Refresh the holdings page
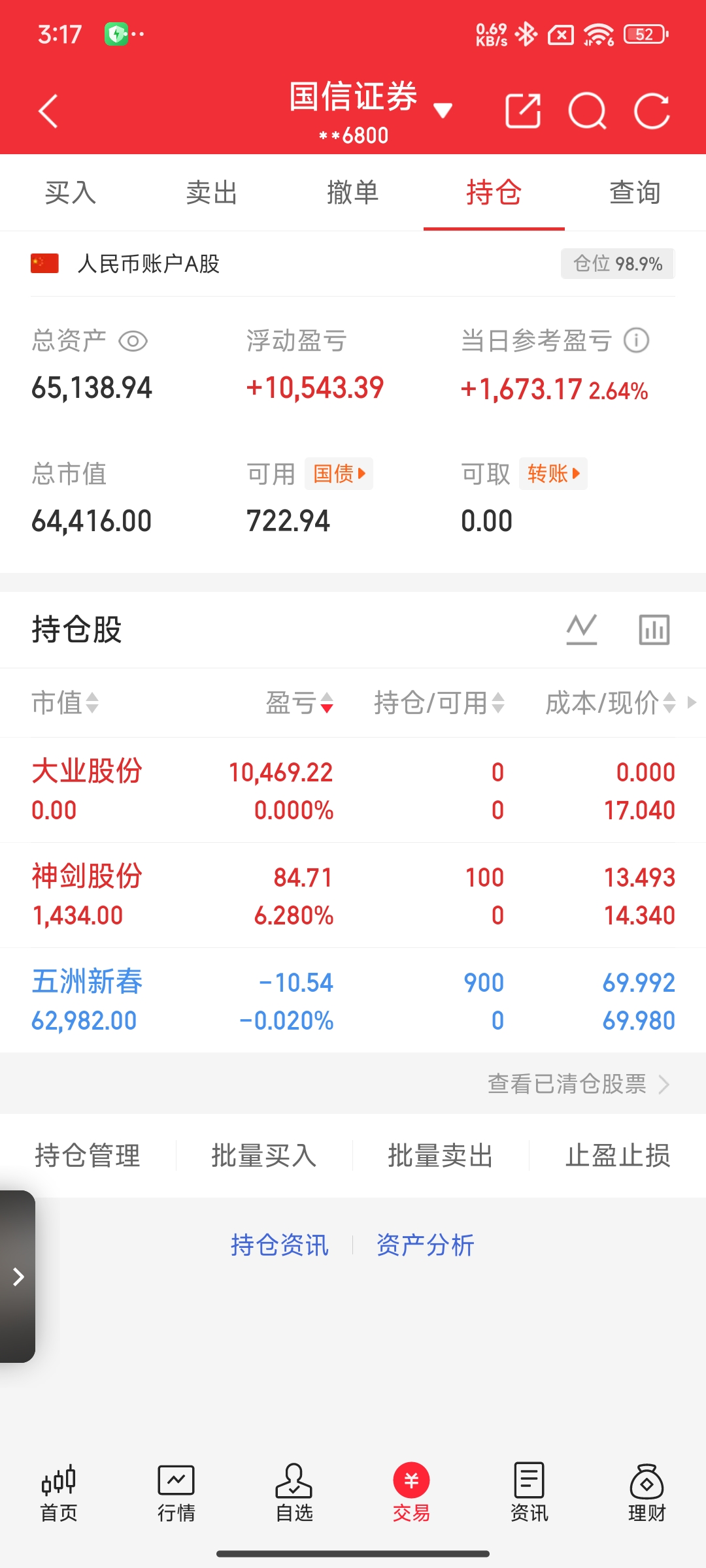This screenshot has width=706, height=1568. coord(652,111)
